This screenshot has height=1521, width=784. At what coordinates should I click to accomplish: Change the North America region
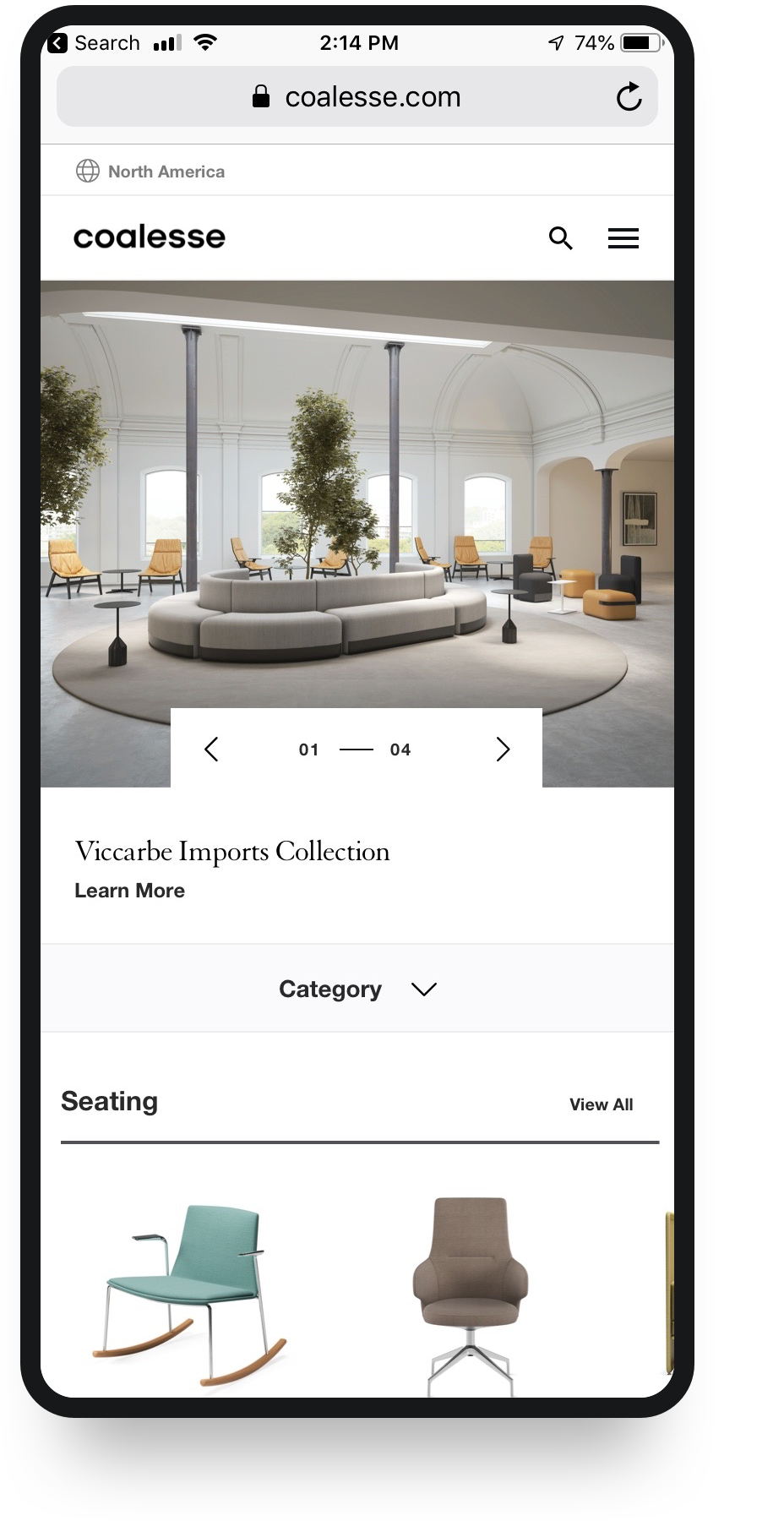(152, 172)
